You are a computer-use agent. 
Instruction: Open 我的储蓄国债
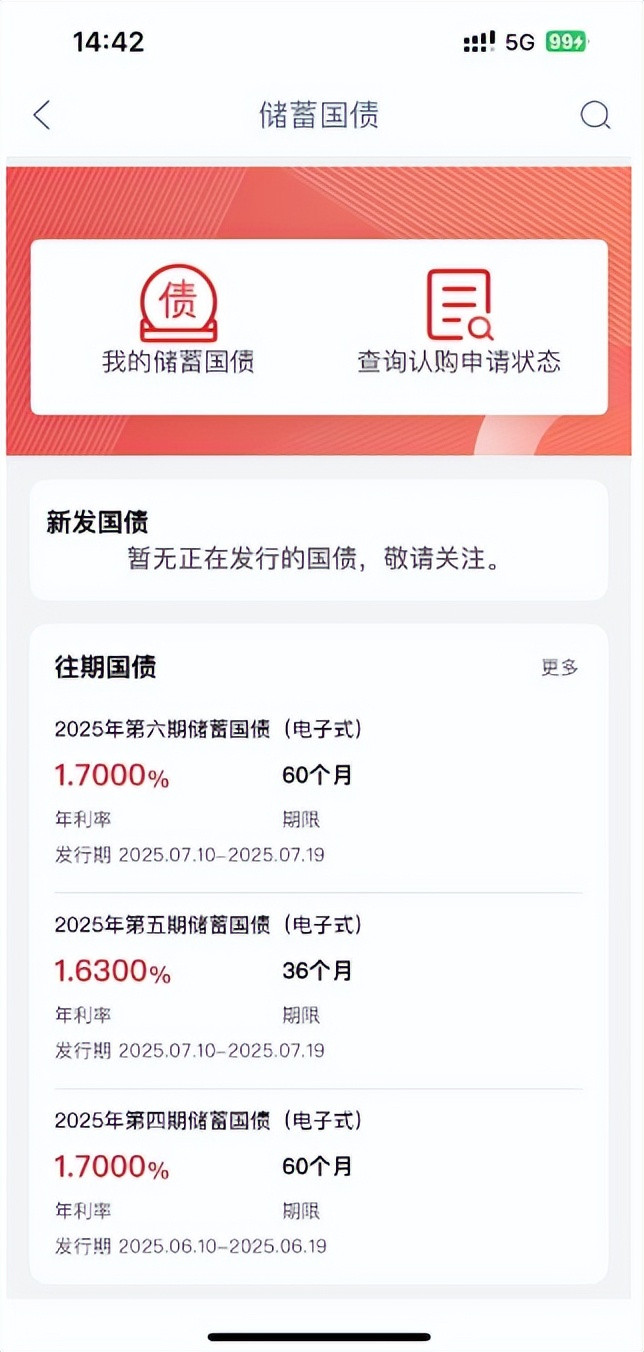178,319
